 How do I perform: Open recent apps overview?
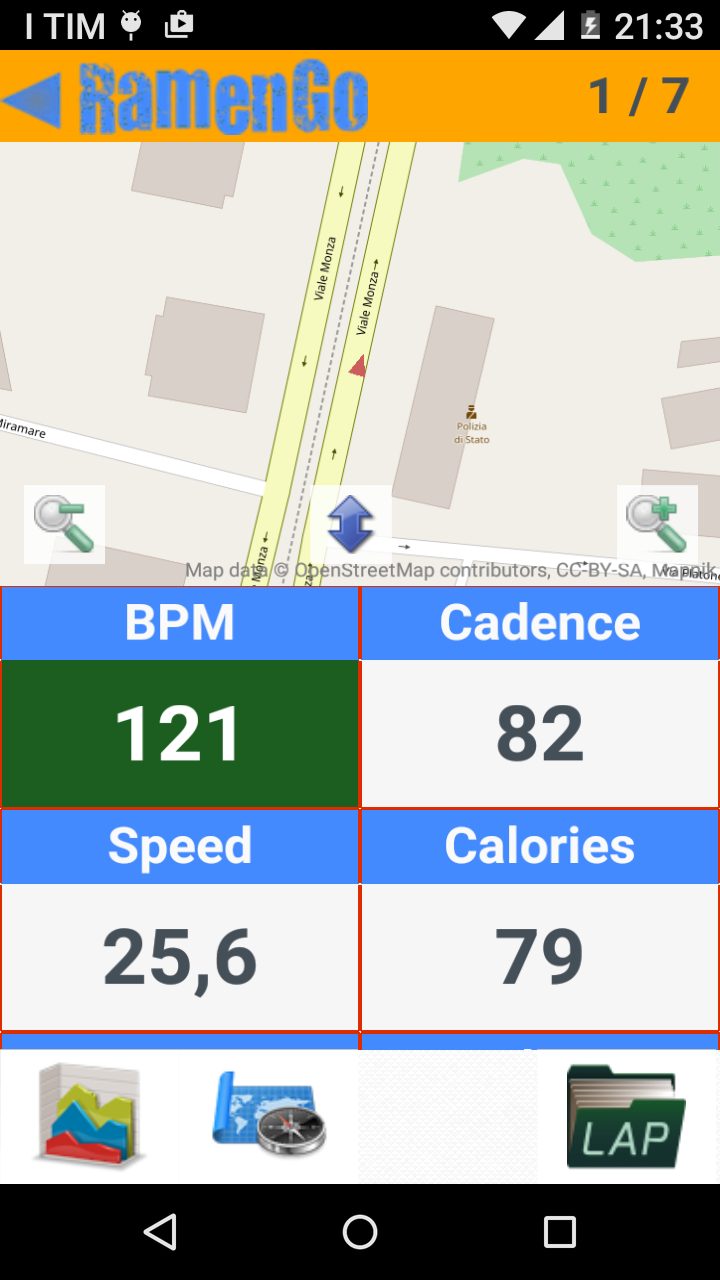point(560,1232)
